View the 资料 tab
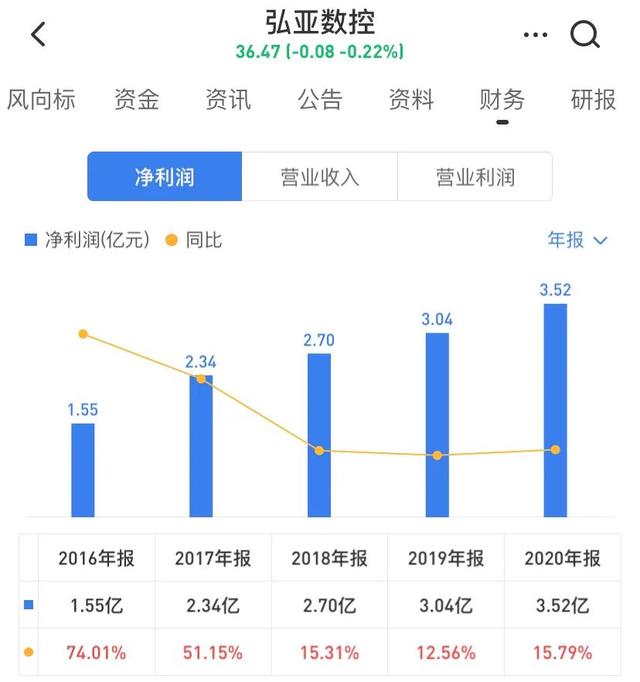Viewport: 640px width, 682px height. pyautogui.click(x=411, y=100)
